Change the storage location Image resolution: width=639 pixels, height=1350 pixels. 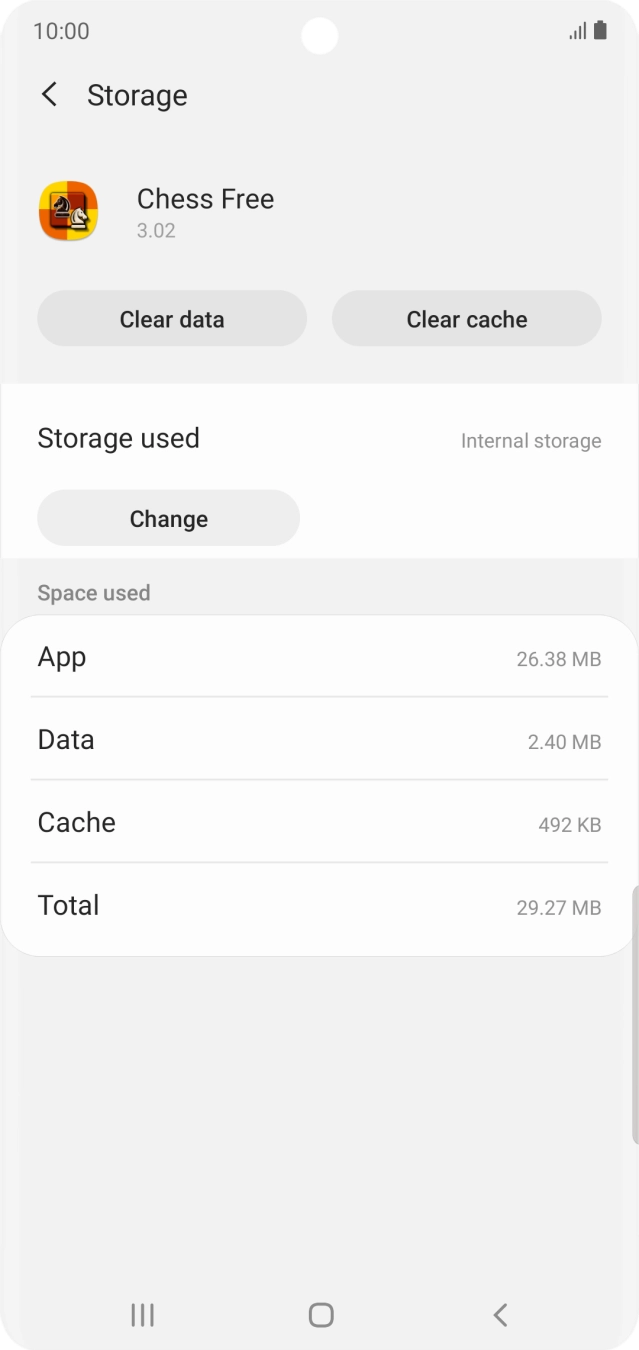point(168,518)
